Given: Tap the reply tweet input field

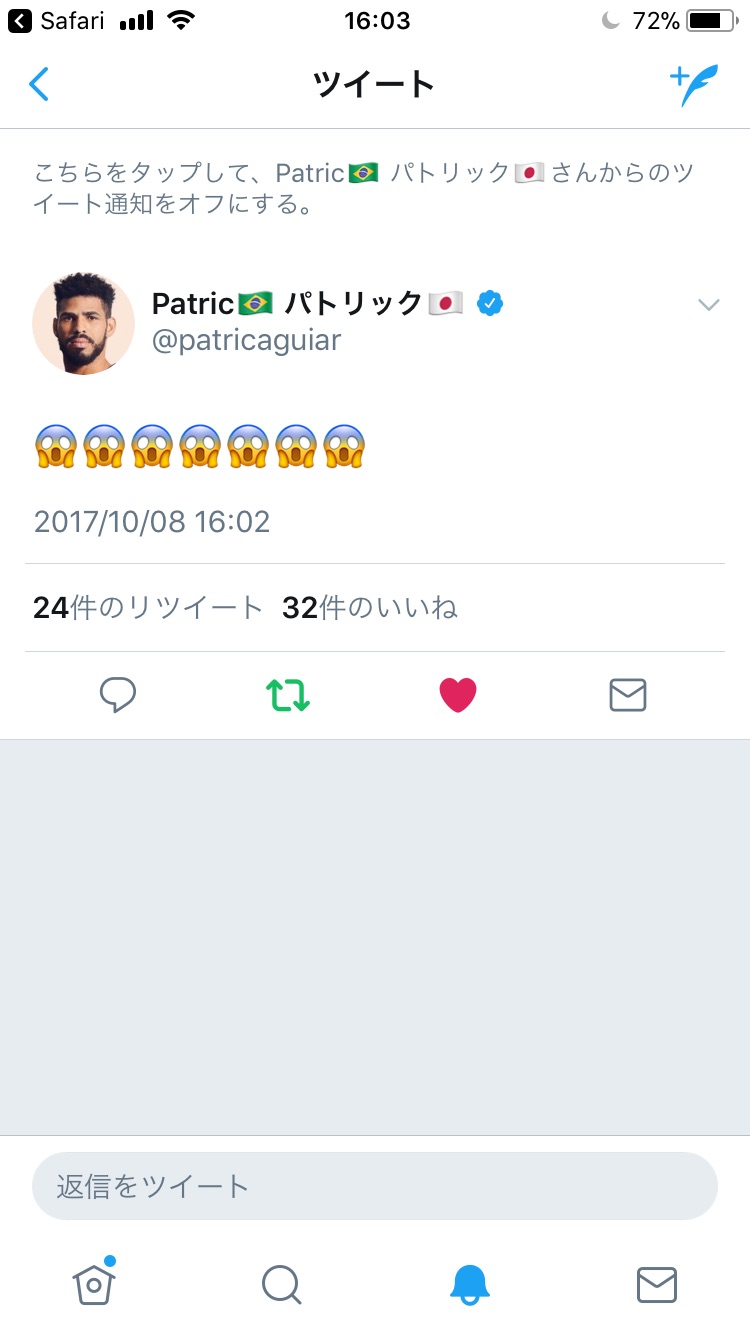Looking at the screenshot, I should [x=375, y=1186].
